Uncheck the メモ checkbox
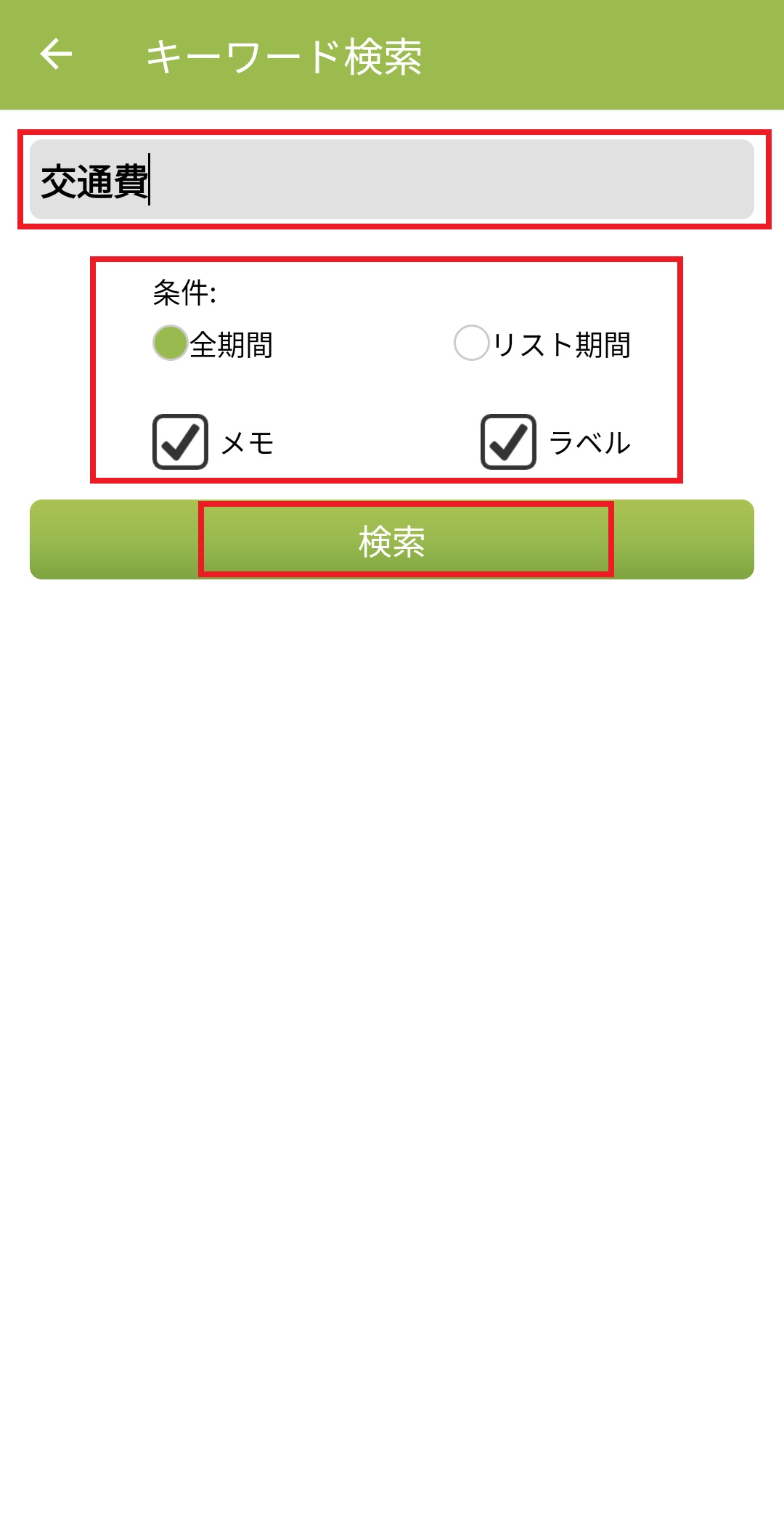The image size is (784, 1540). pyautogui.click(x=181, y=442)
